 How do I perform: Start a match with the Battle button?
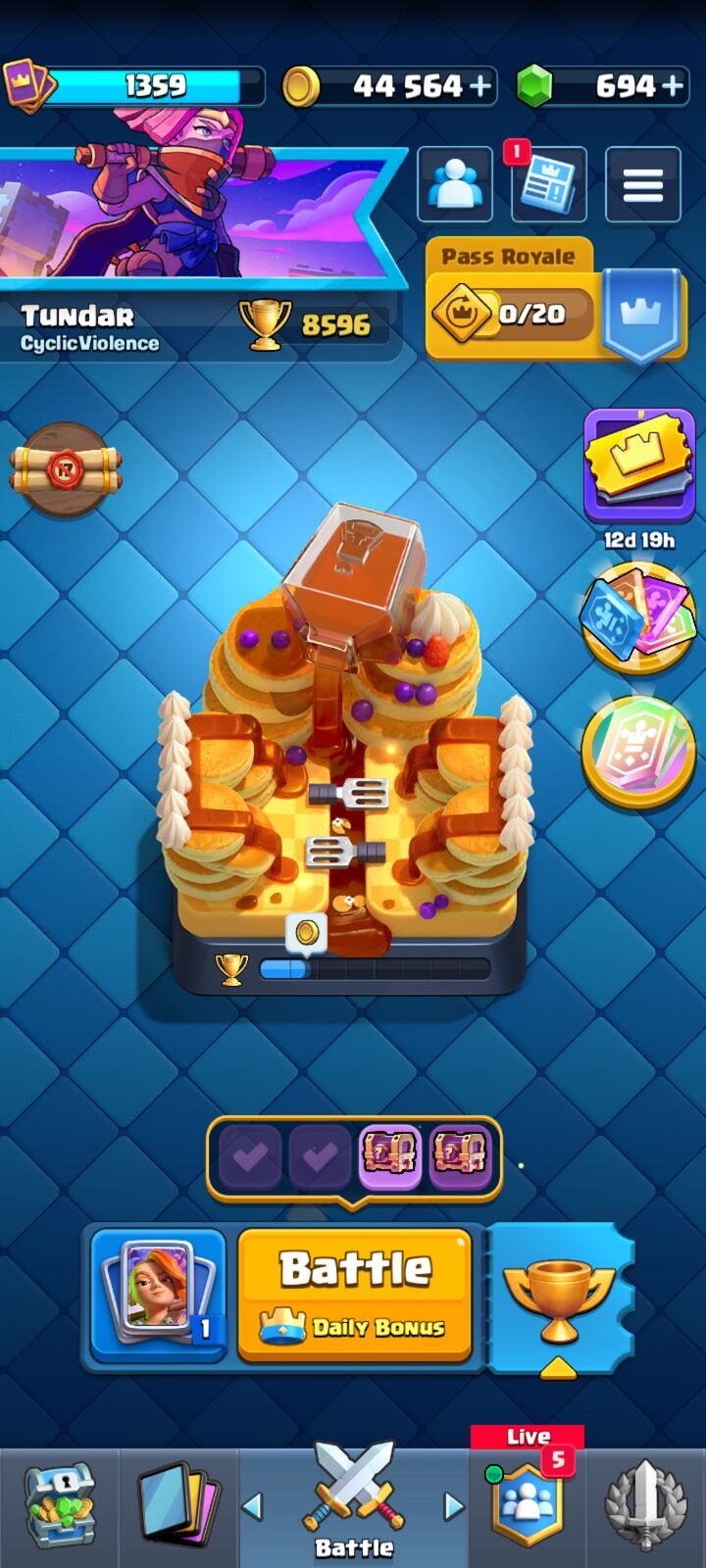355,1296
